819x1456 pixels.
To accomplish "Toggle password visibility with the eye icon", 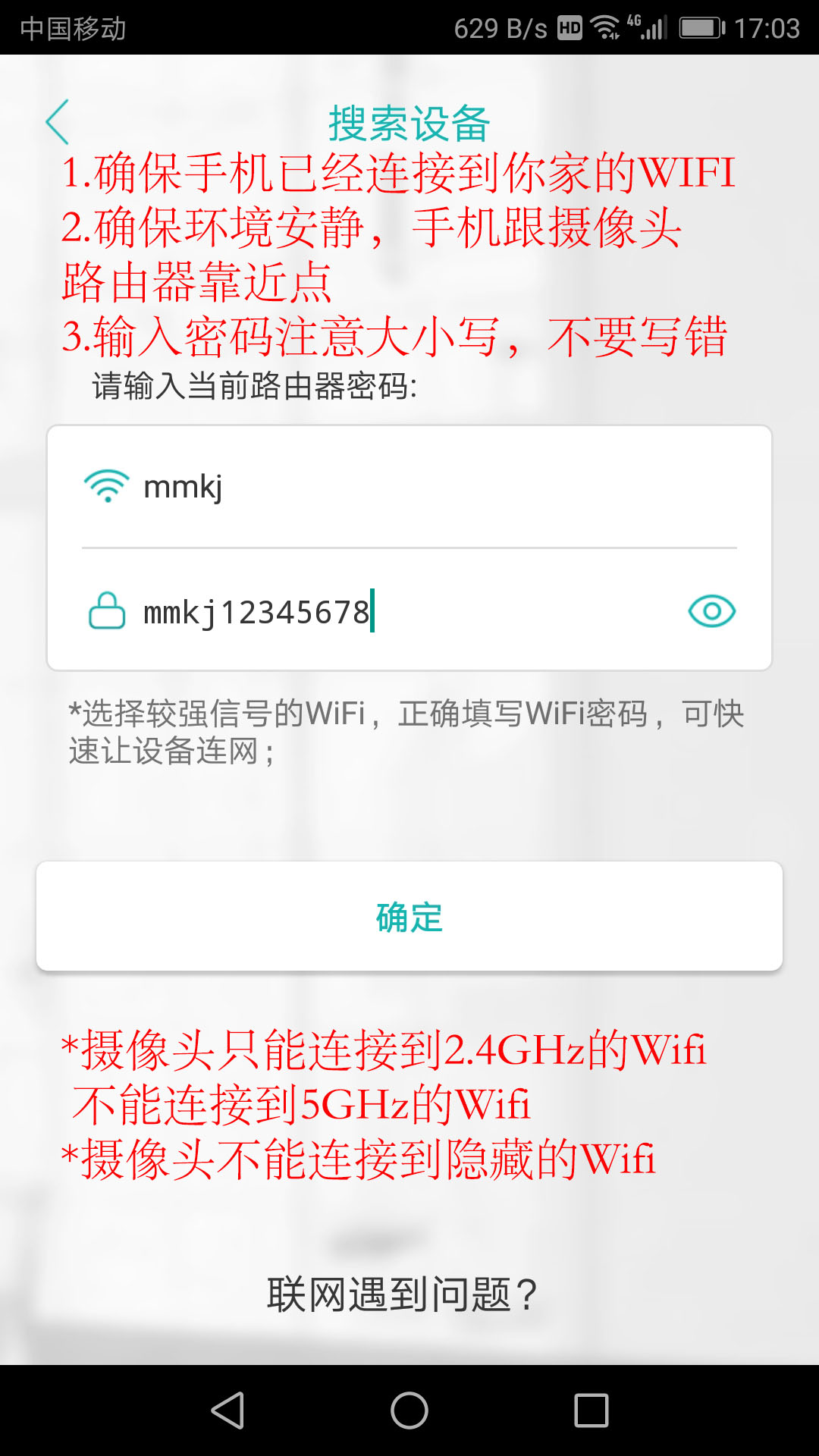I will [711, 610].
